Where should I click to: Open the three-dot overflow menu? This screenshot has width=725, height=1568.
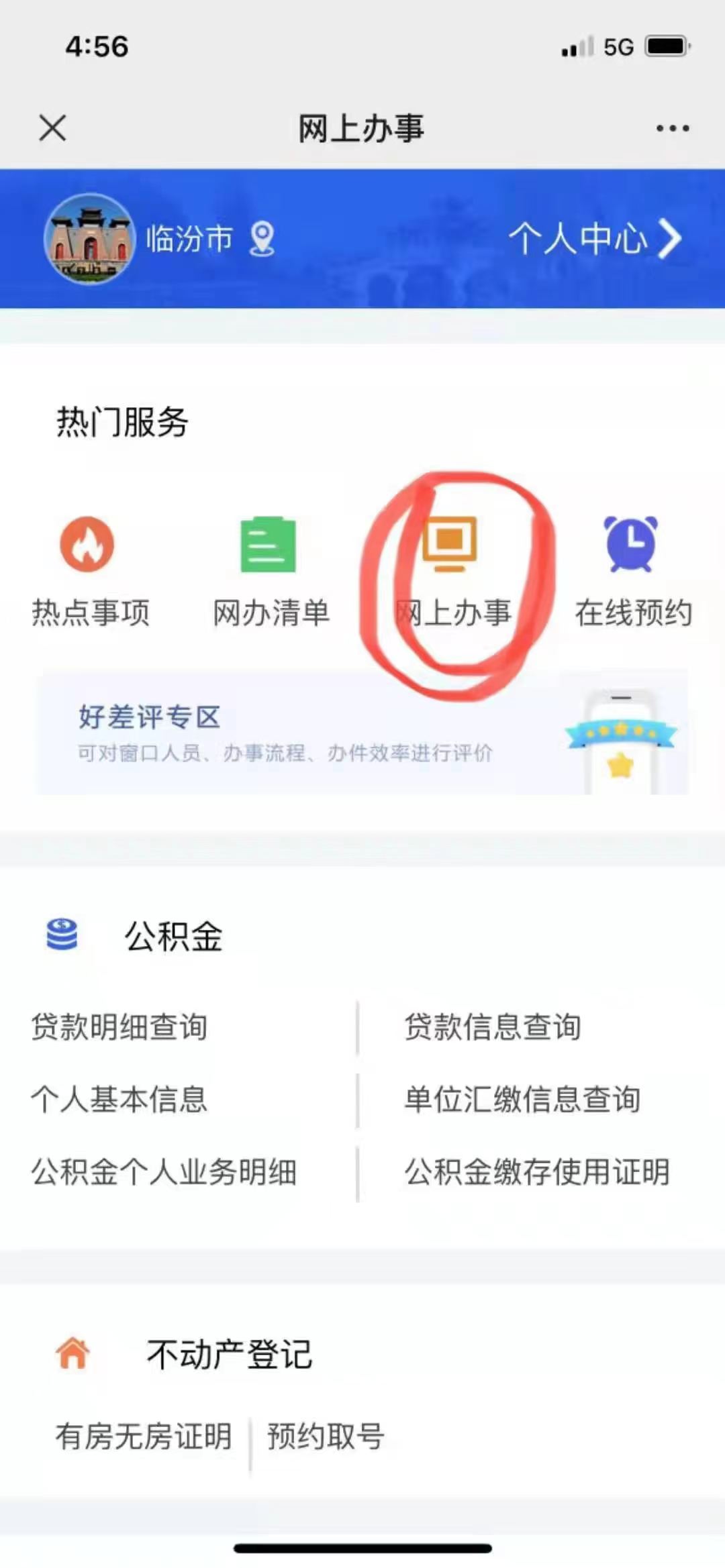point(673,127)
